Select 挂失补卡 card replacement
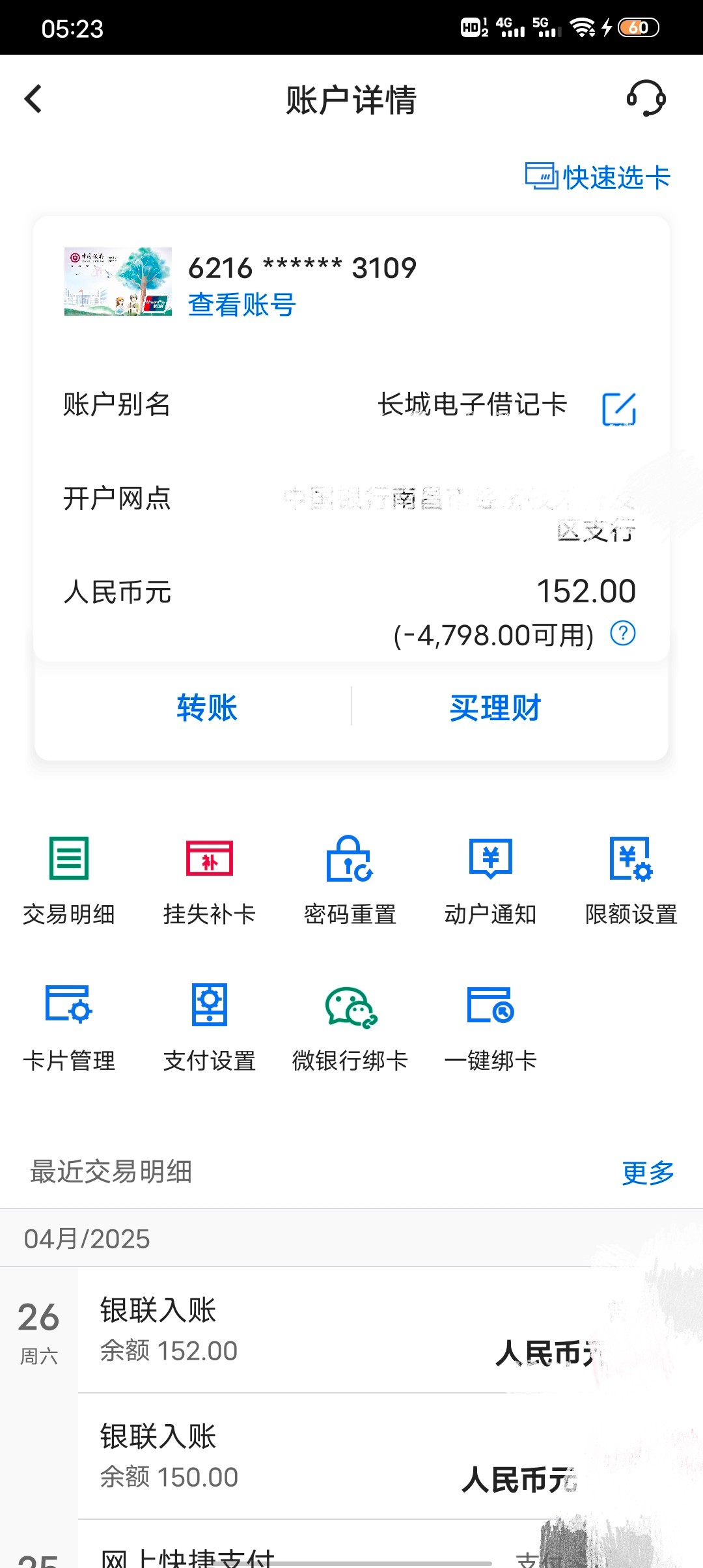 210,880
